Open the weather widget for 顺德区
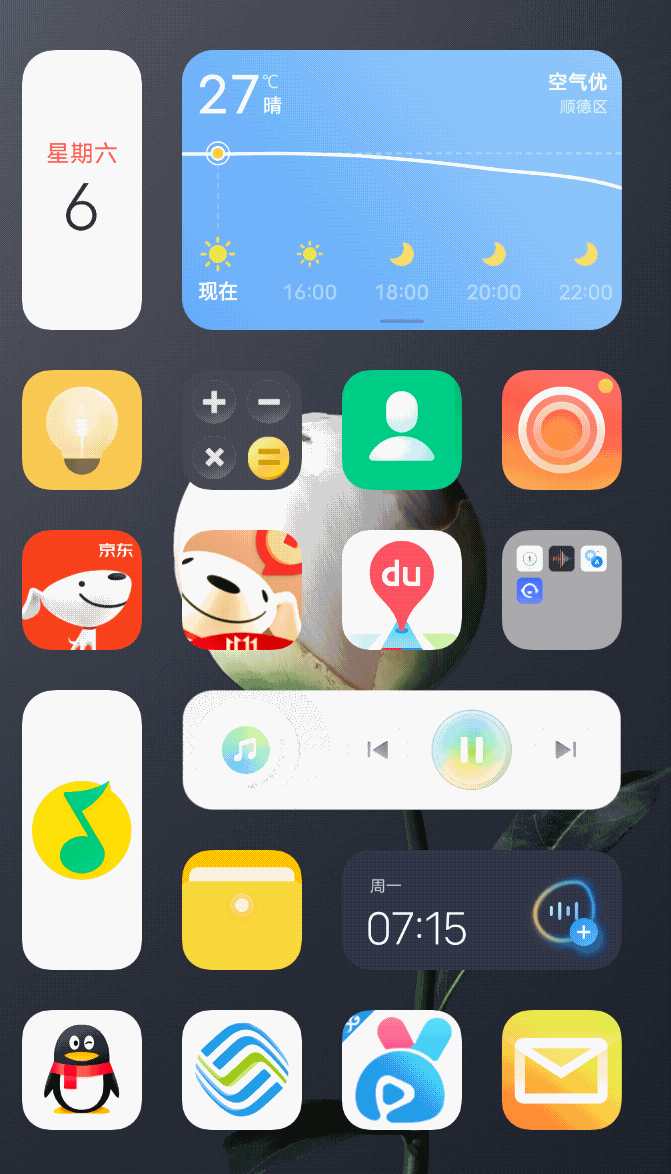The width and height of the screenshot is (671, 1174). [x=401, y=190]
